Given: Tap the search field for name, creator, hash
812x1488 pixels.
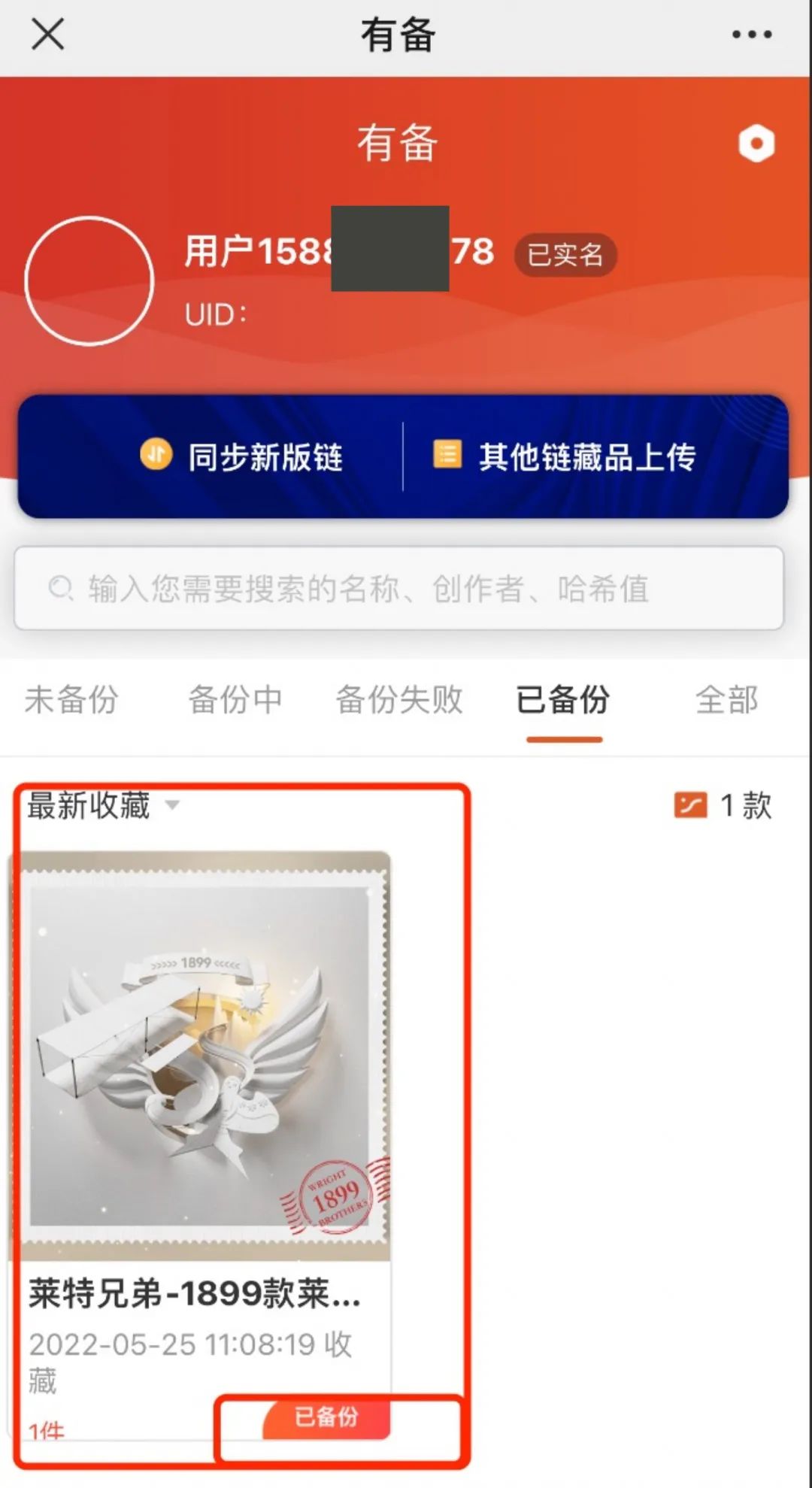Looking at the screenshot, I should 398,589.
